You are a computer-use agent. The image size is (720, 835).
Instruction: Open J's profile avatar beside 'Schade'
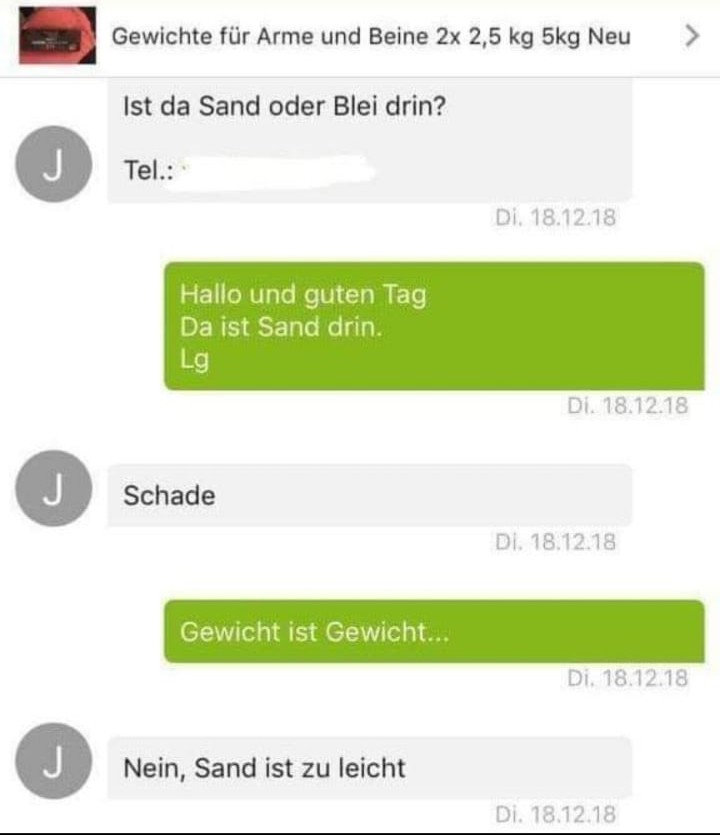55,490
